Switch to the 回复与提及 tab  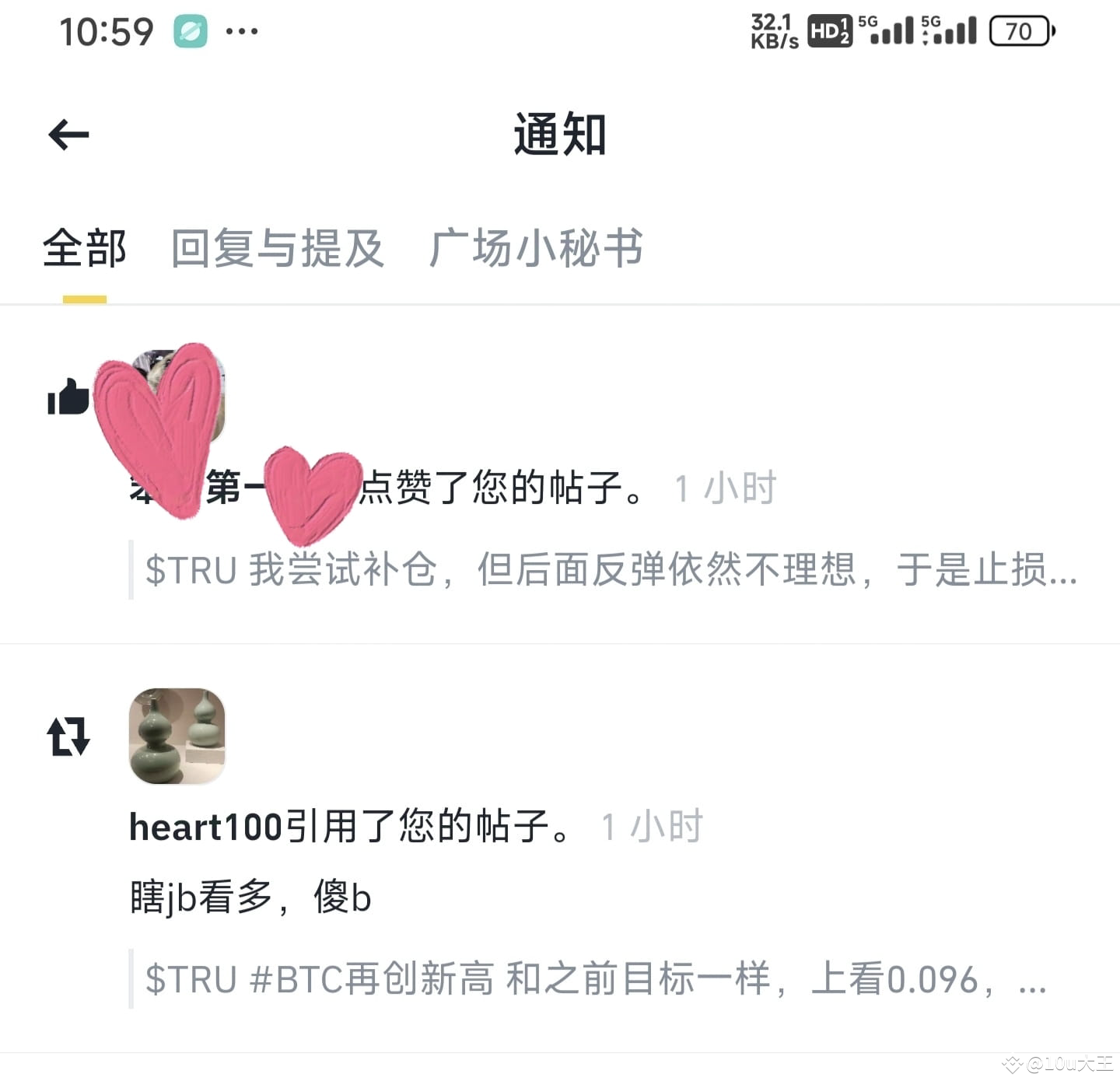point(278,249)
